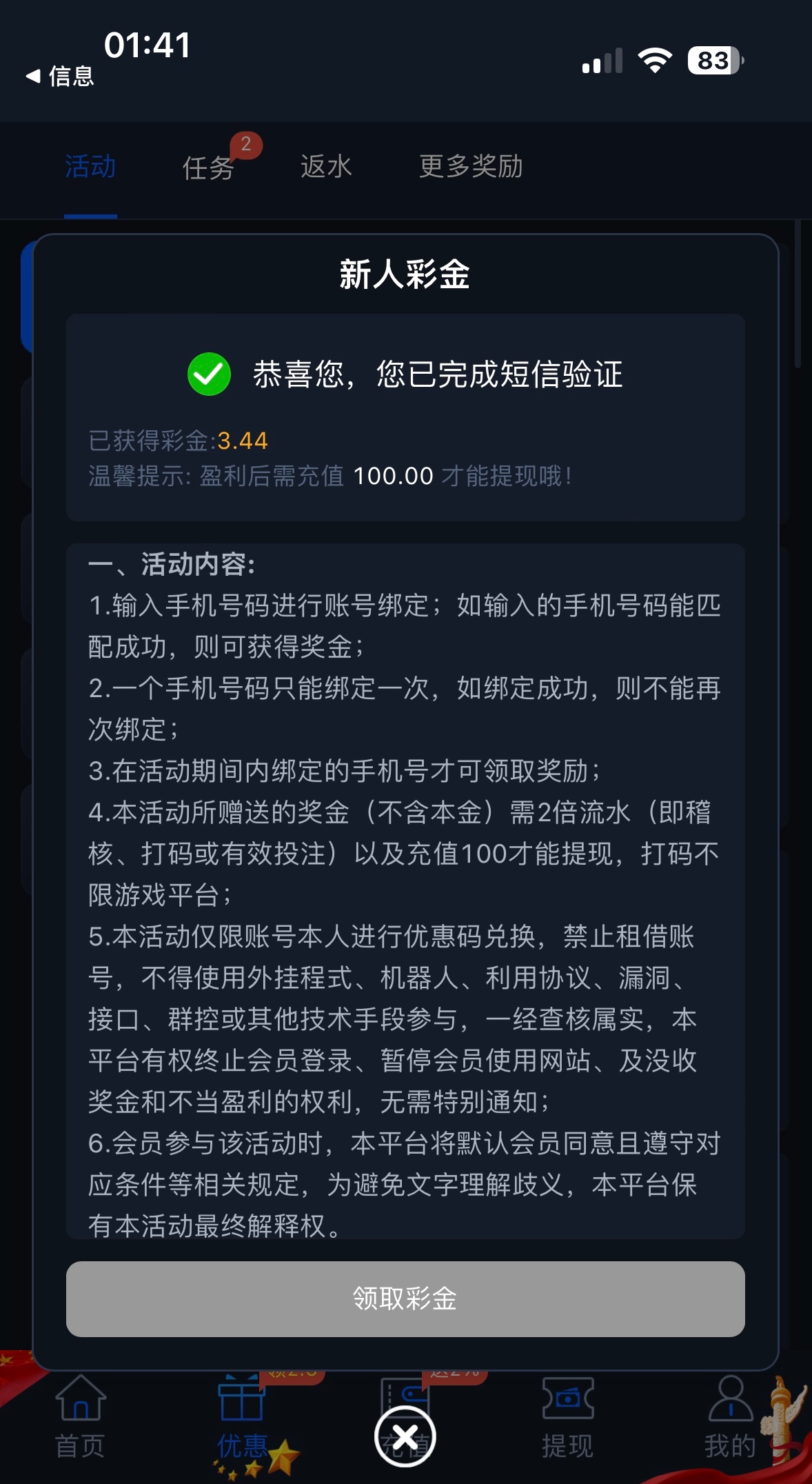Switch to the 任务 tab

[x=209, y=167]
